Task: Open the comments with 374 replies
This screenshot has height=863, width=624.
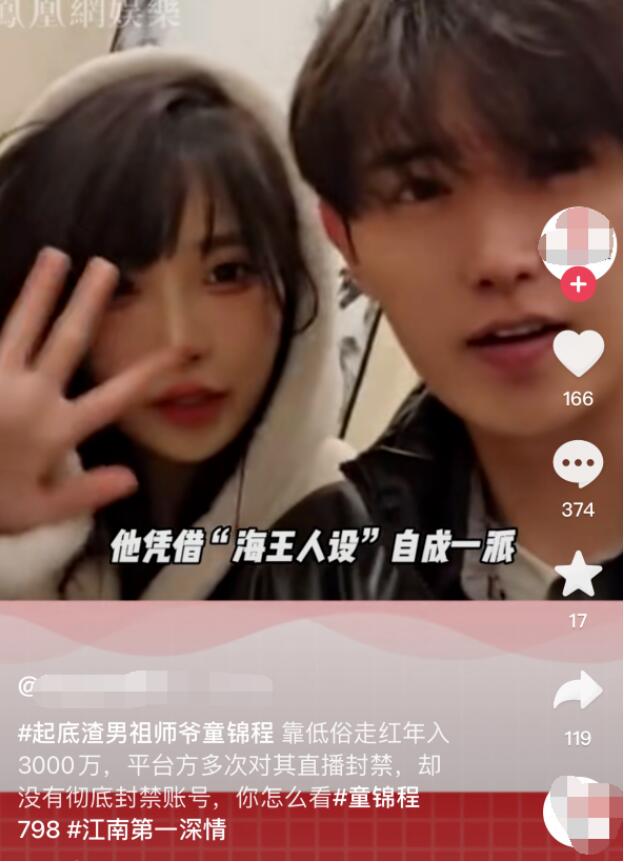Action: [578, 465]
